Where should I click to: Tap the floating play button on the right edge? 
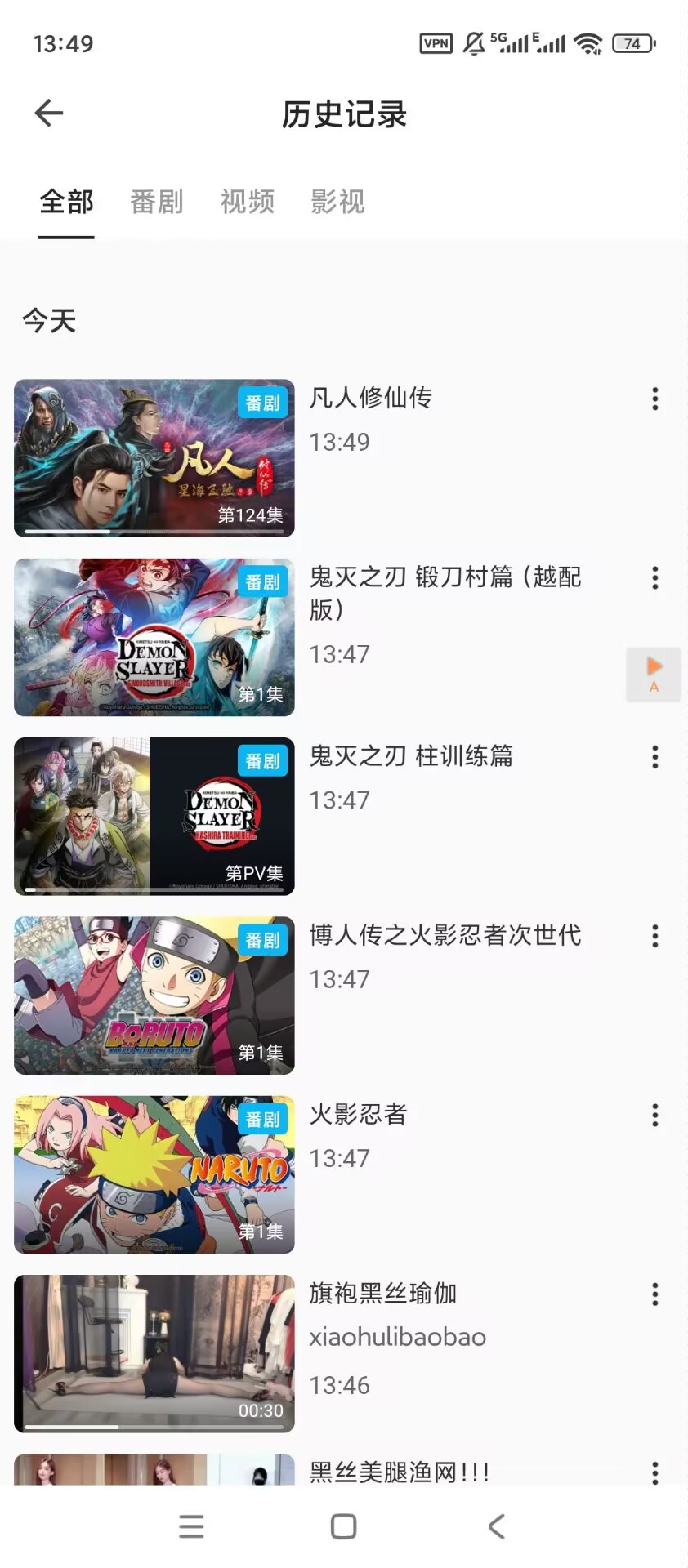click(652, 675)
